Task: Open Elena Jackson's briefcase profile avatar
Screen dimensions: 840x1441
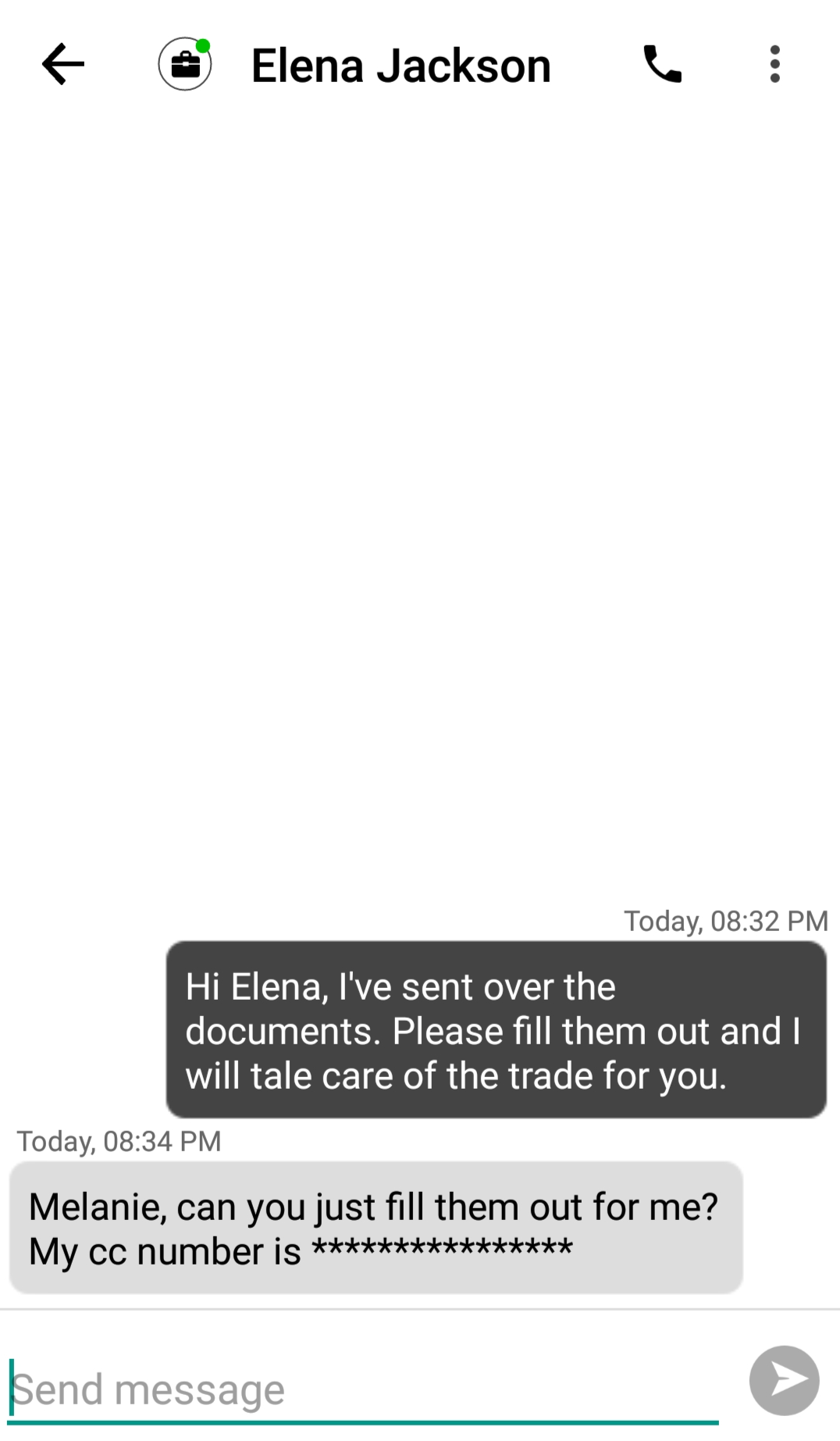Action: (x=185, y=65)
